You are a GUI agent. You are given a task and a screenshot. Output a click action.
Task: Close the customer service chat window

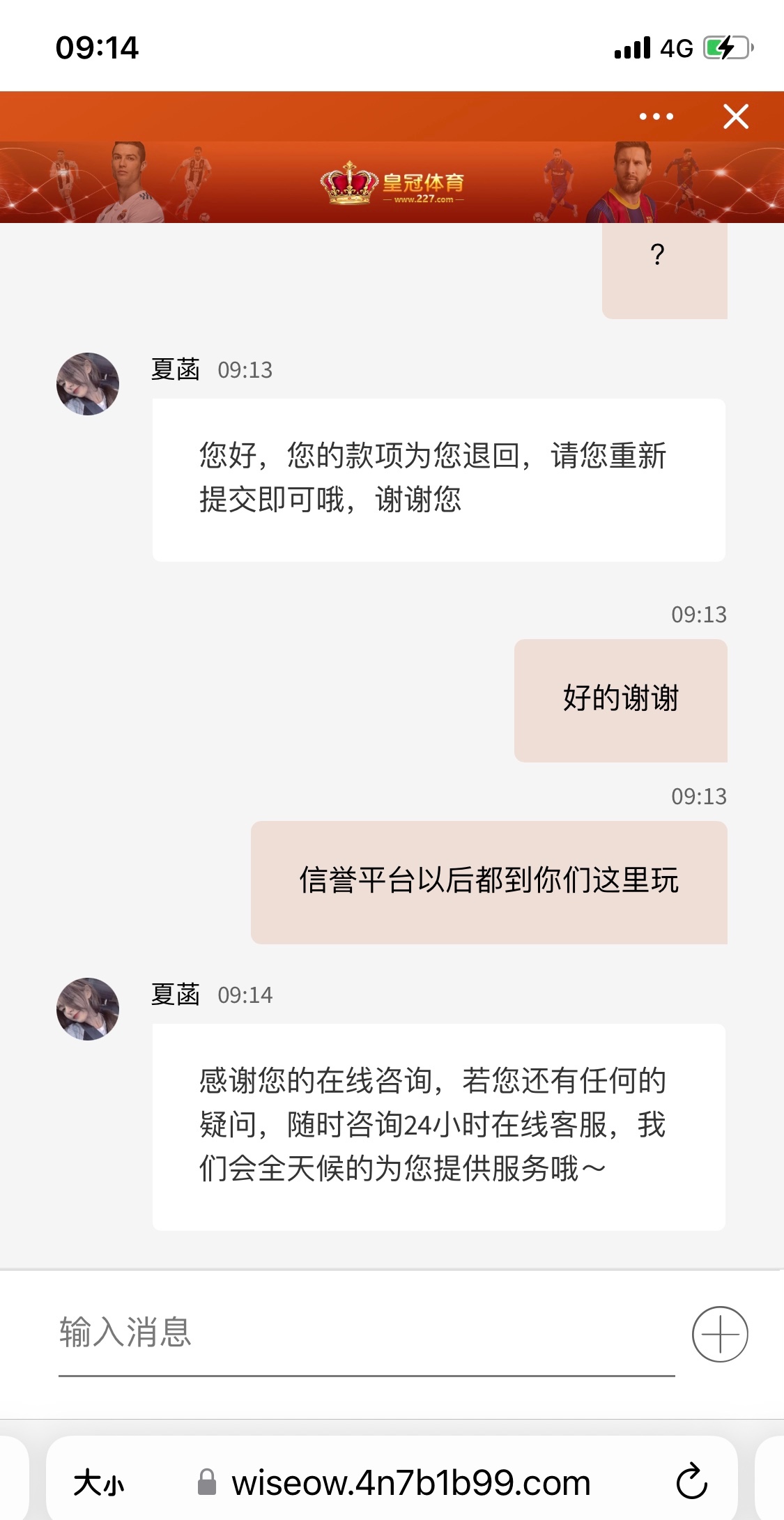[735, 116]
